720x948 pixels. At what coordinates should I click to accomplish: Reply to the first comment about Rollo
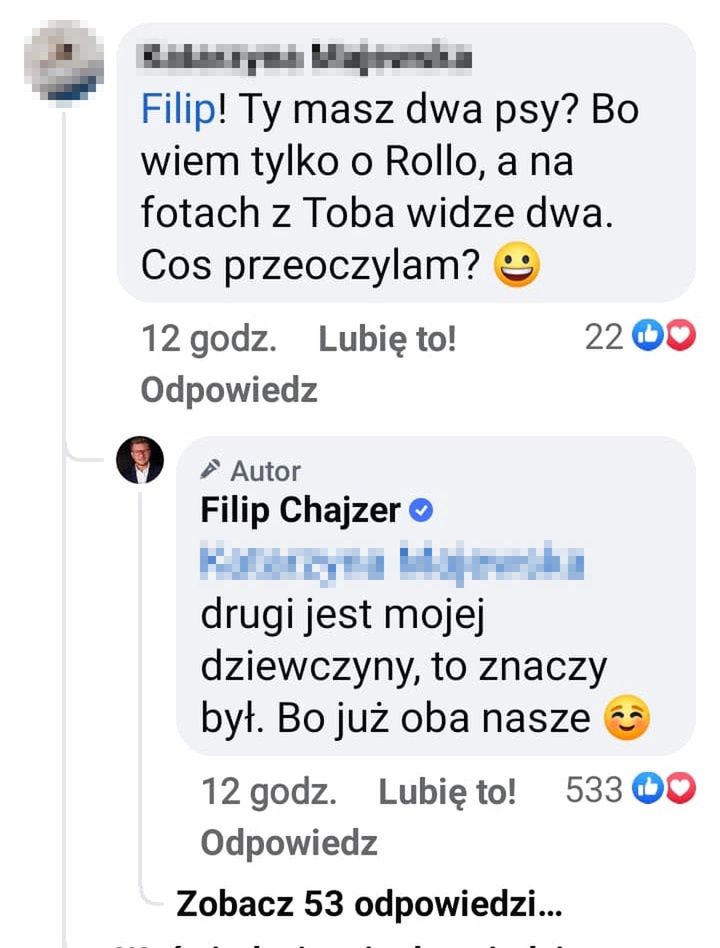[x=228, y=390]
